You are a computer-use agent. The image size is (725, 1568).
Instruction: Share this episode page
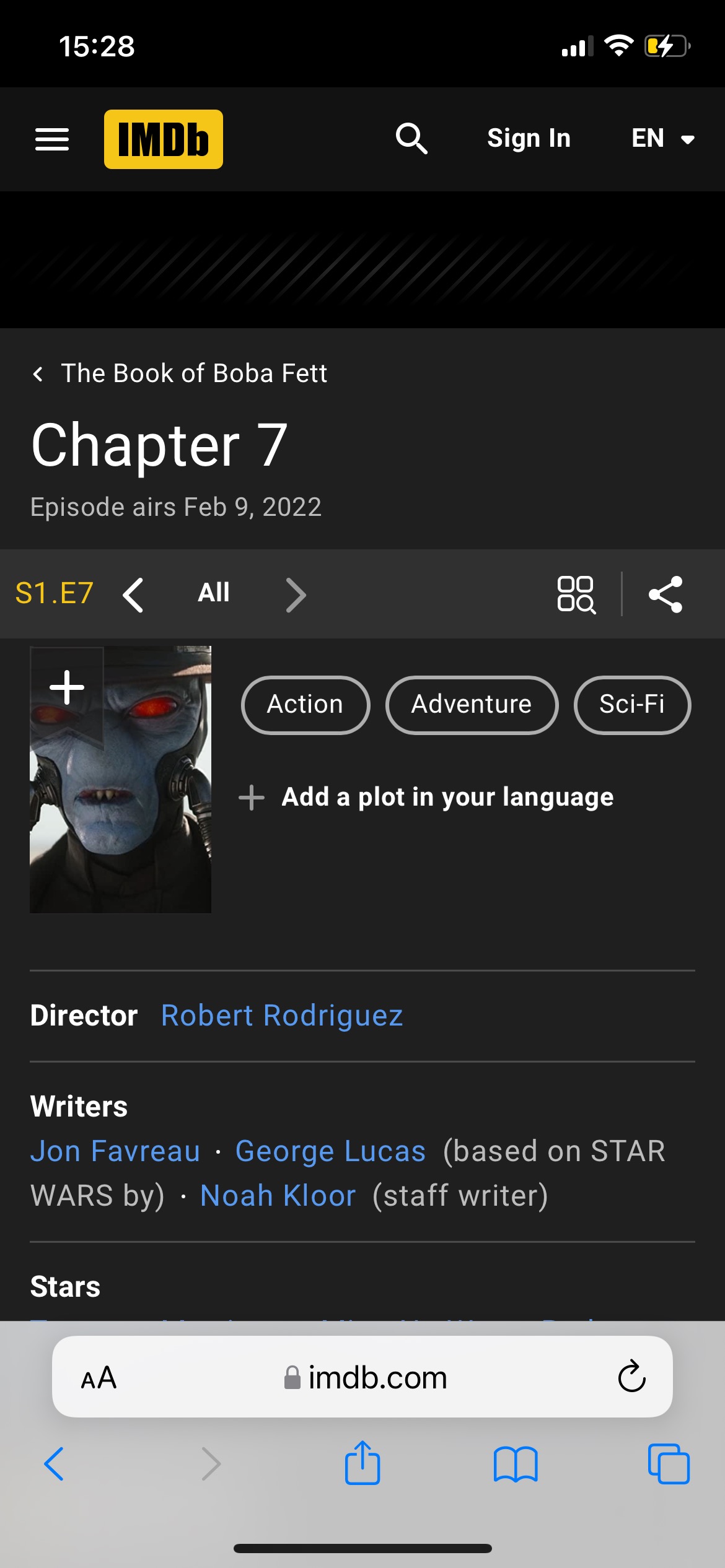(666, 595)
